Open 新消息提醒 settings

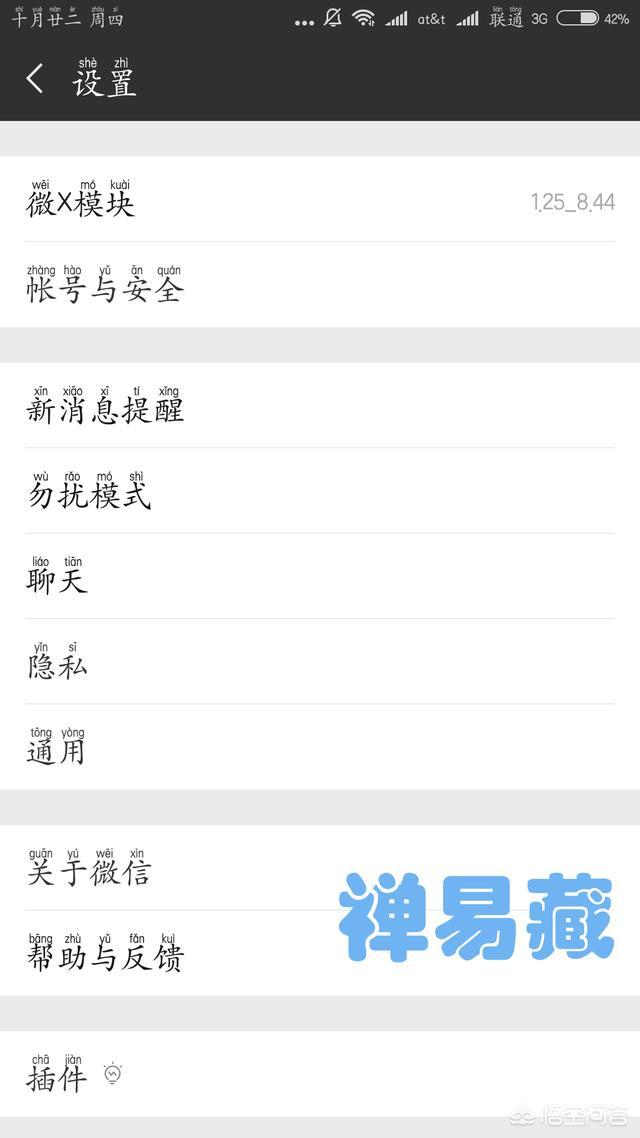tap(320, 405)
